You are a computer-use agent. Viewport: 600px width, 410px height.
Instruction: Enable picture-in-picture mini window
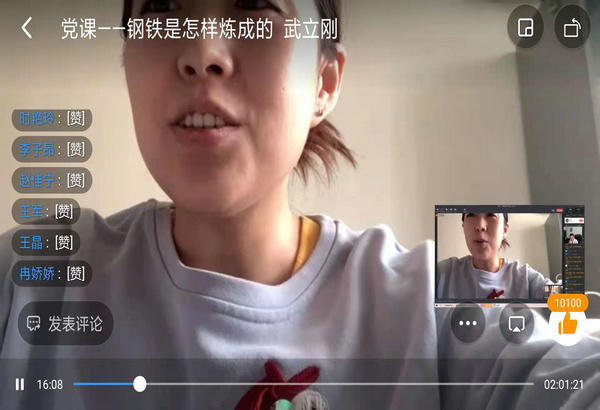525,28
